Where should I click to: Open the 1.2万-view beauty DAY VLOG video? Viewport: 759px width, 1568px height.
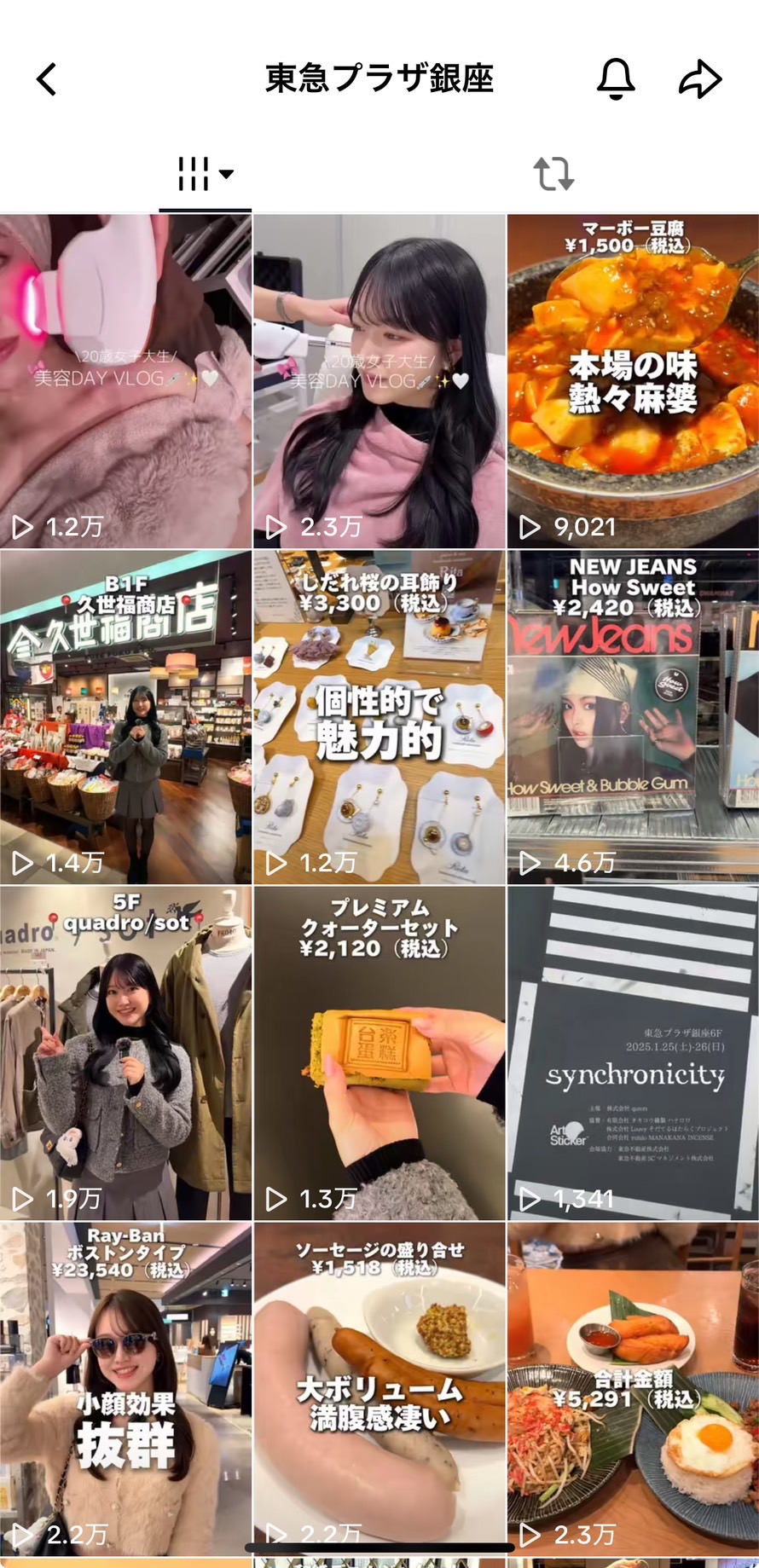pyautogui.click(x=125, y=380)
